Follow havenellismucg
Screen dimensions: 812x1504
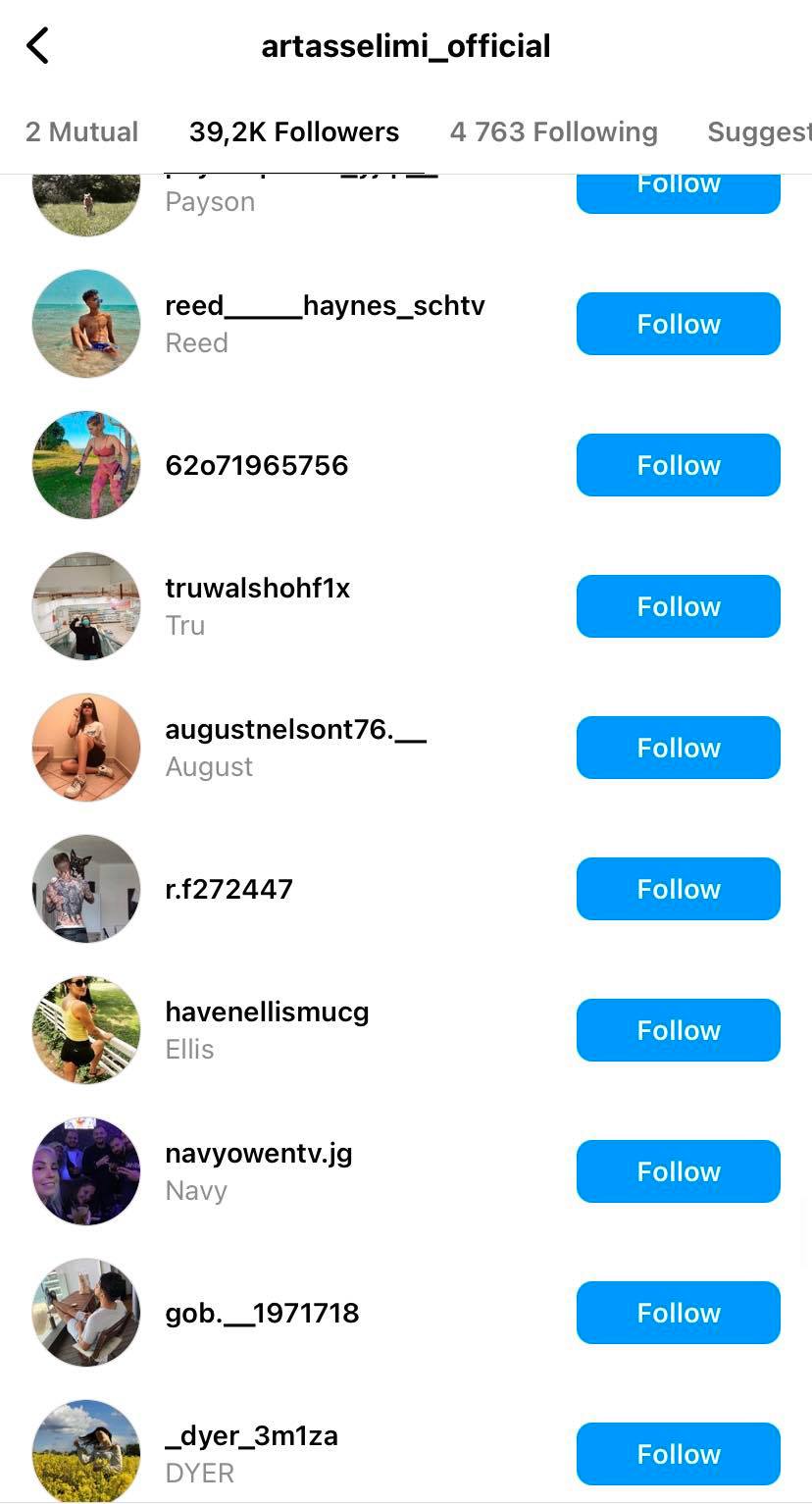point(678,1030)
